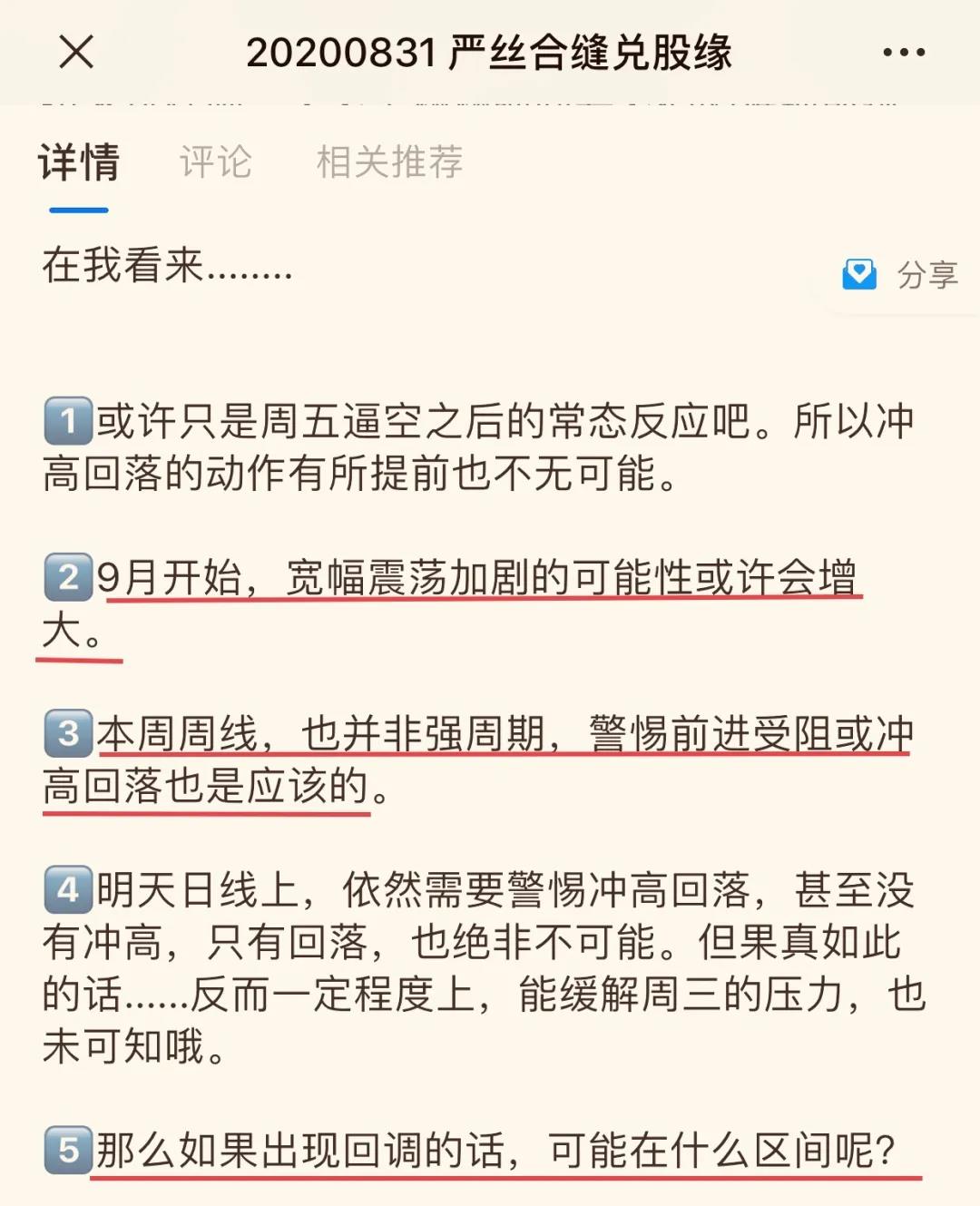
Task: Tap the 分享 share button
Action: (x=902, y=274)
